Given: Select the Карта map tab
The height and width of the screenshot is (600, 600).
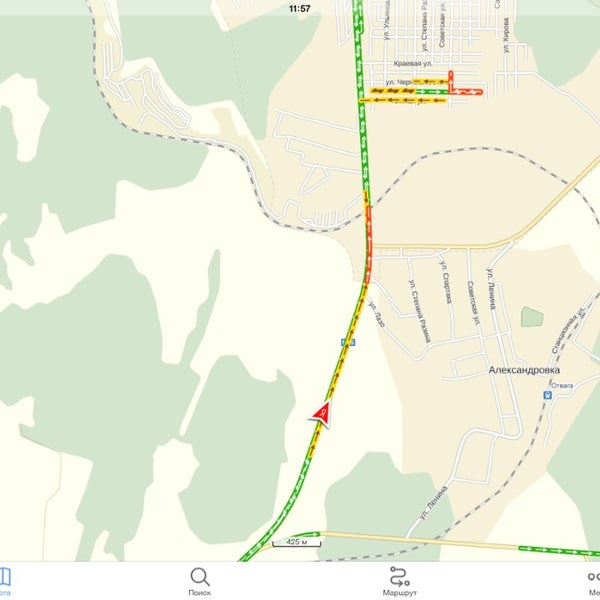Looking at the screenshot, I should pyautogui.click(x=4, y=581).
